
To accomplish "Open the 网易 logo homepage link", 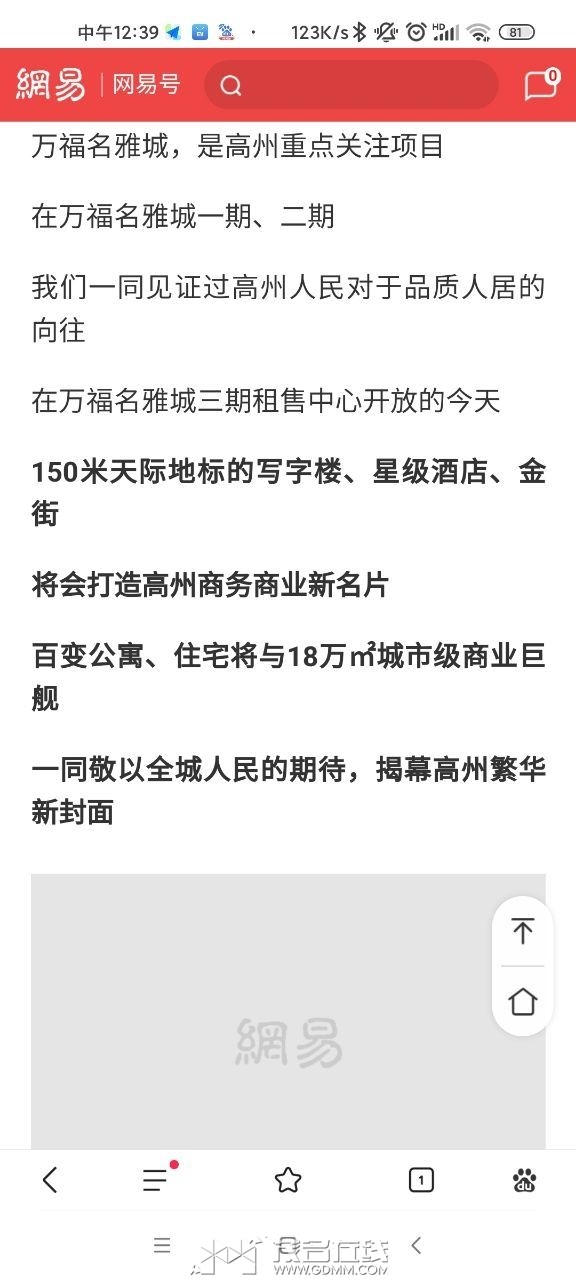I will coord(51,85).
